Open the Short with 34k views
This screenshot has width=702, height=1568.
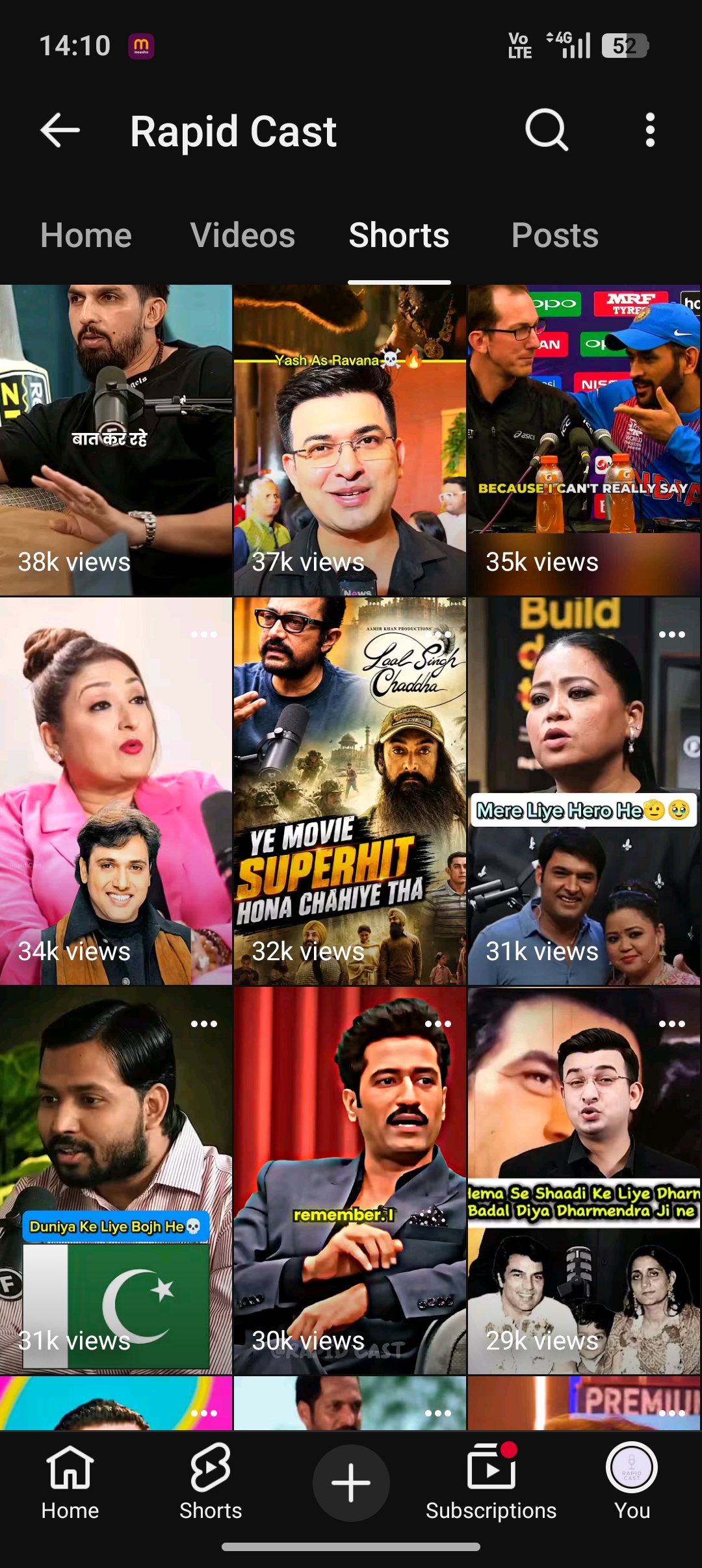click(116, 791)
